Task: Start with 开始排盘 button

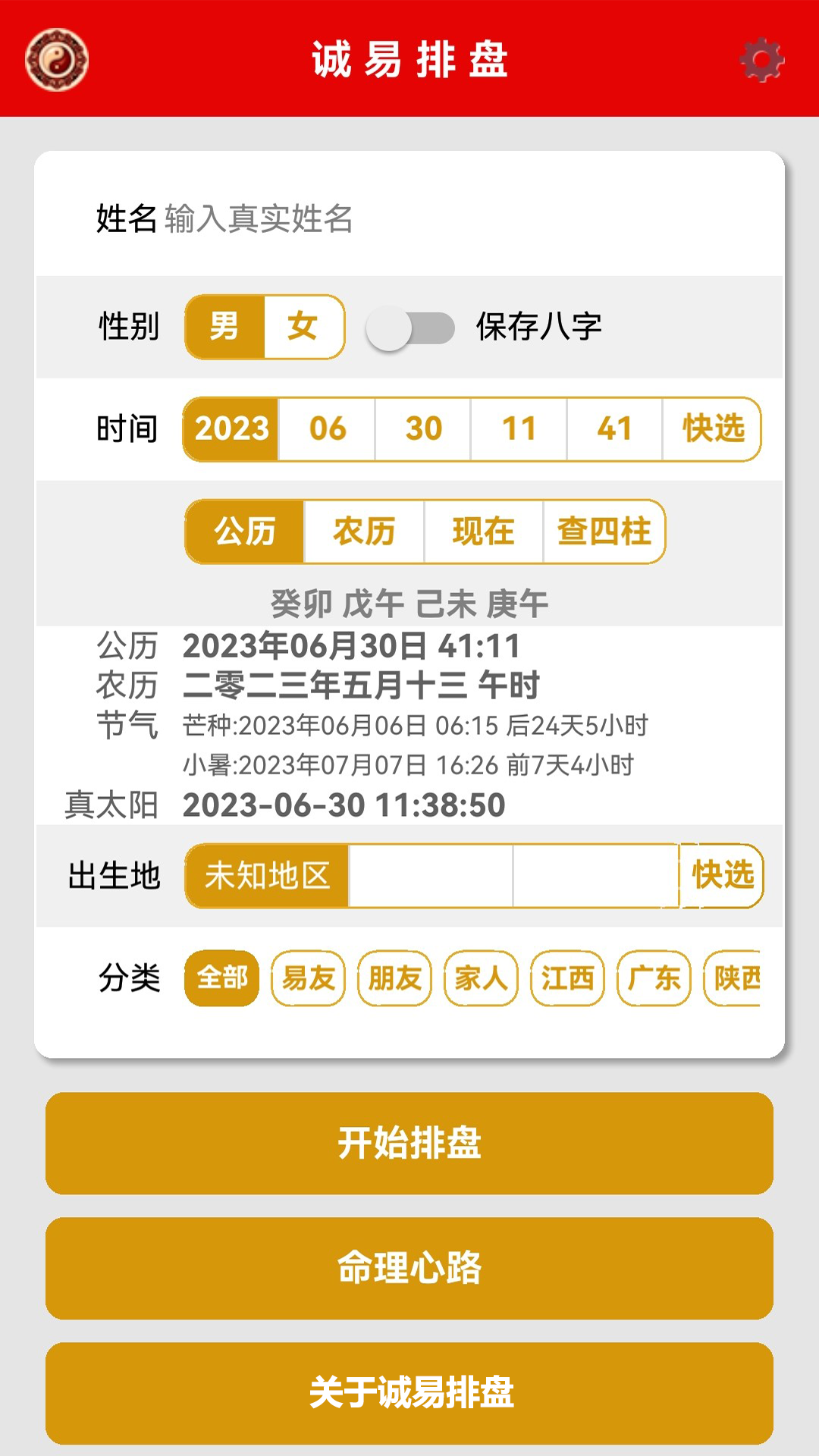Action: coord(409,1144)
